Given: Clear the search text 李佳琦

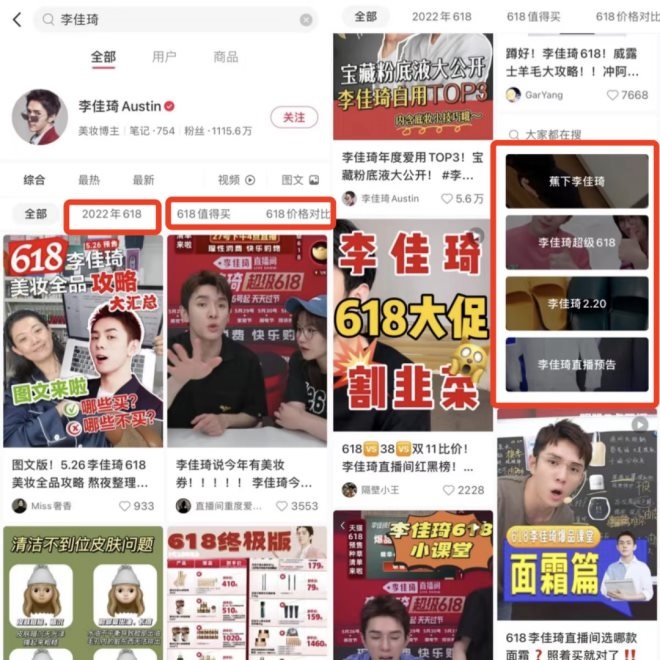Looking at the screenshot, I should 306,20.
